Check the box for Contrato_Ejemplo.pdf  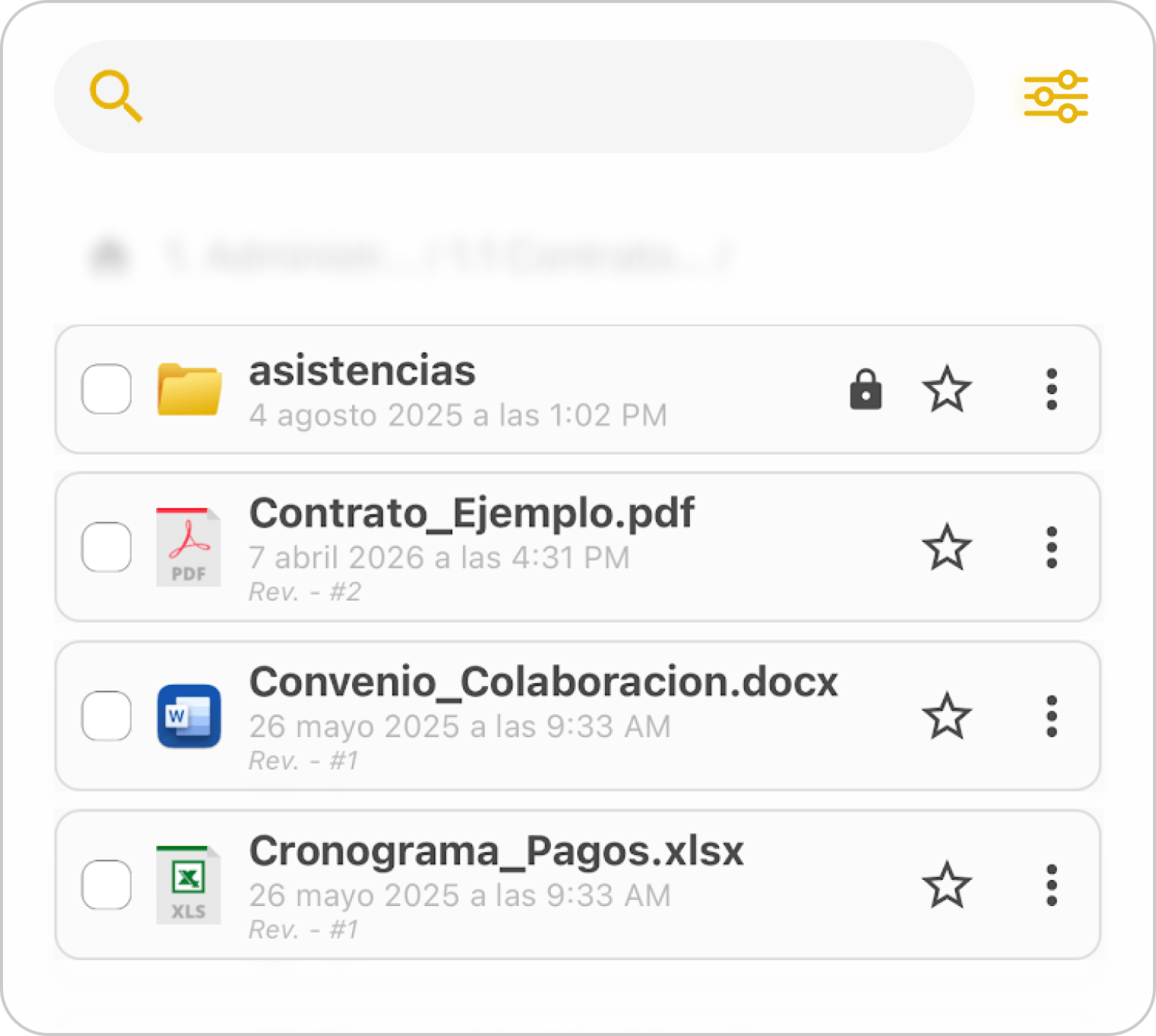click(107, 547)
